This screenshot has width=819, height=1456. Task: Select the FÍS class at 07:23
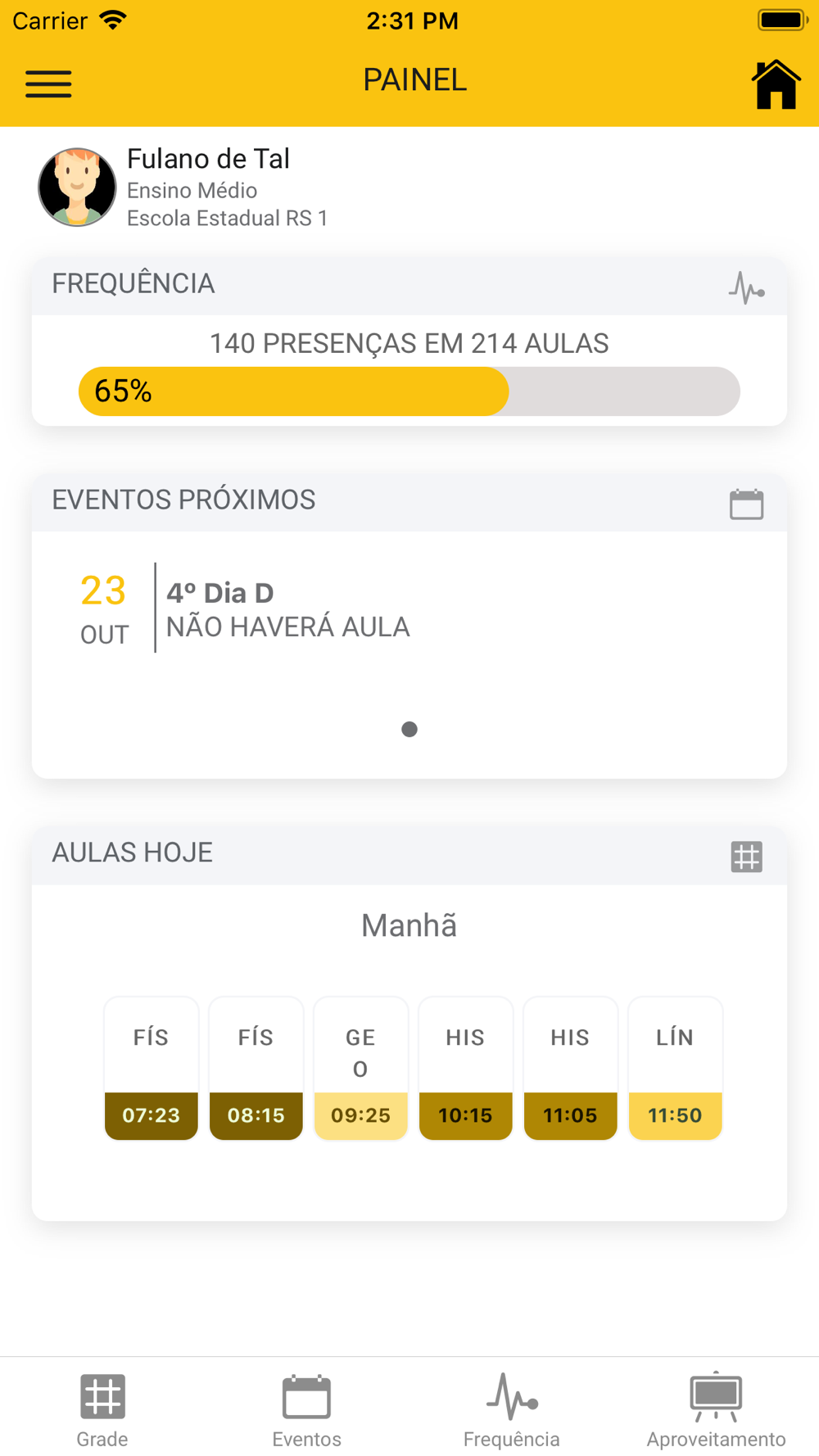point(152,1068)
